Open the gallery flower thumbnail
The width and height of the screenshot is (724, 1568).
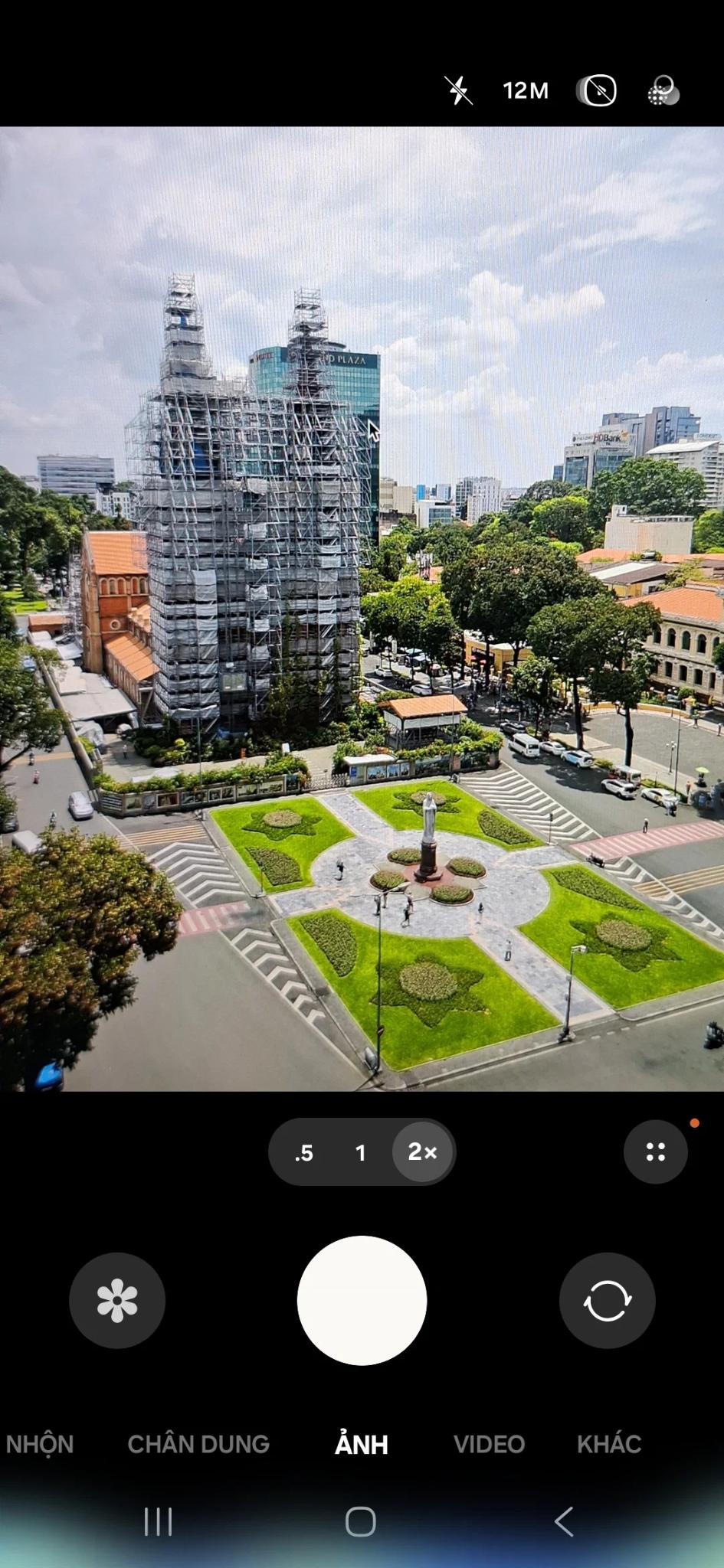(x=117, y=1300)
